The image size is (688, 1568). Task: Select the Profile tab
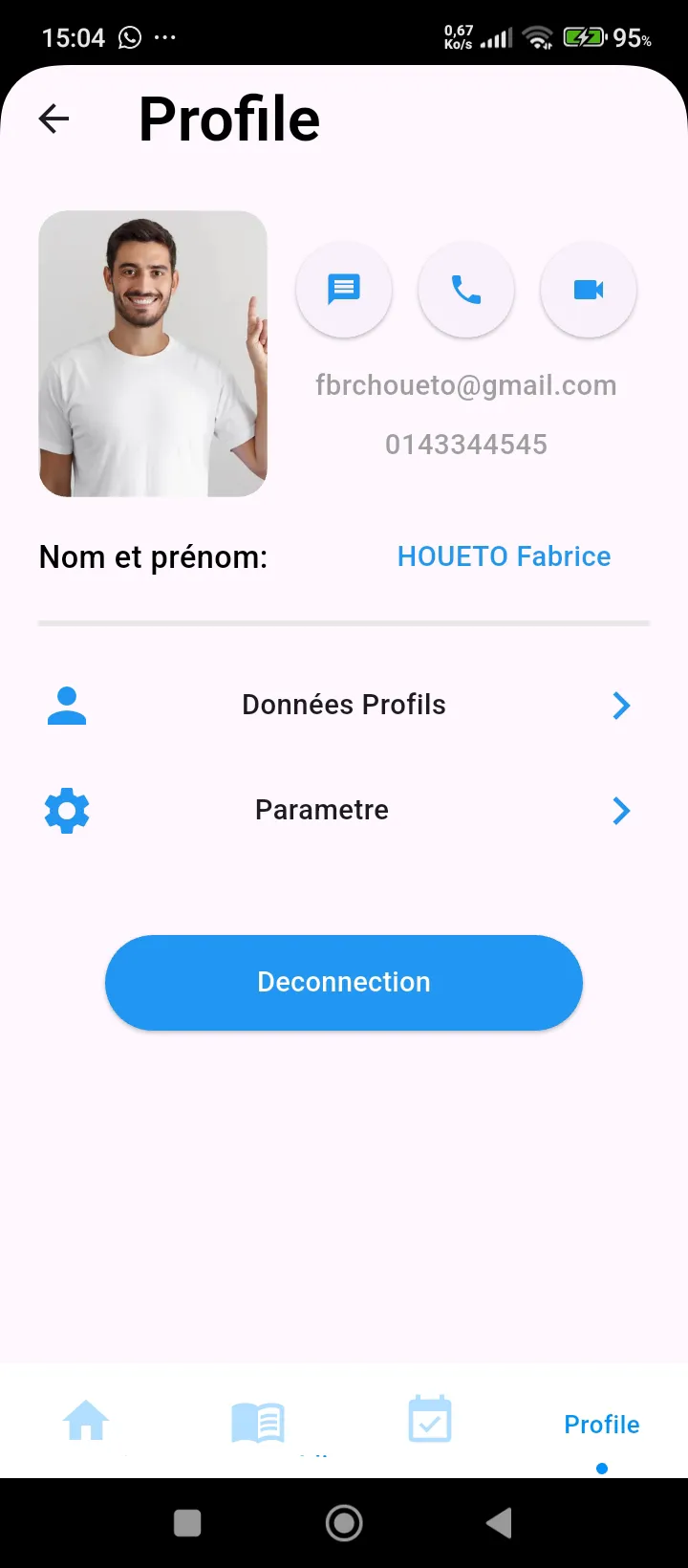click(x=602, y=1425)
